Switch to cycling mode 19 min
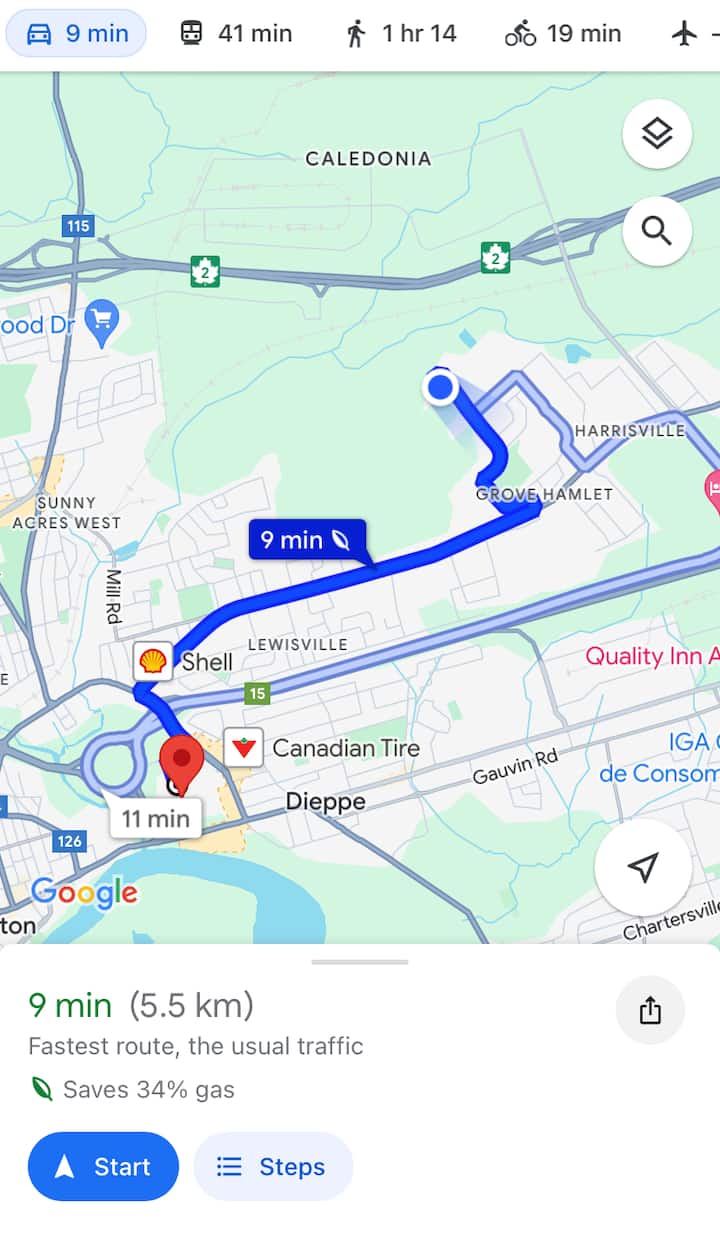 [x=563, y=34]
